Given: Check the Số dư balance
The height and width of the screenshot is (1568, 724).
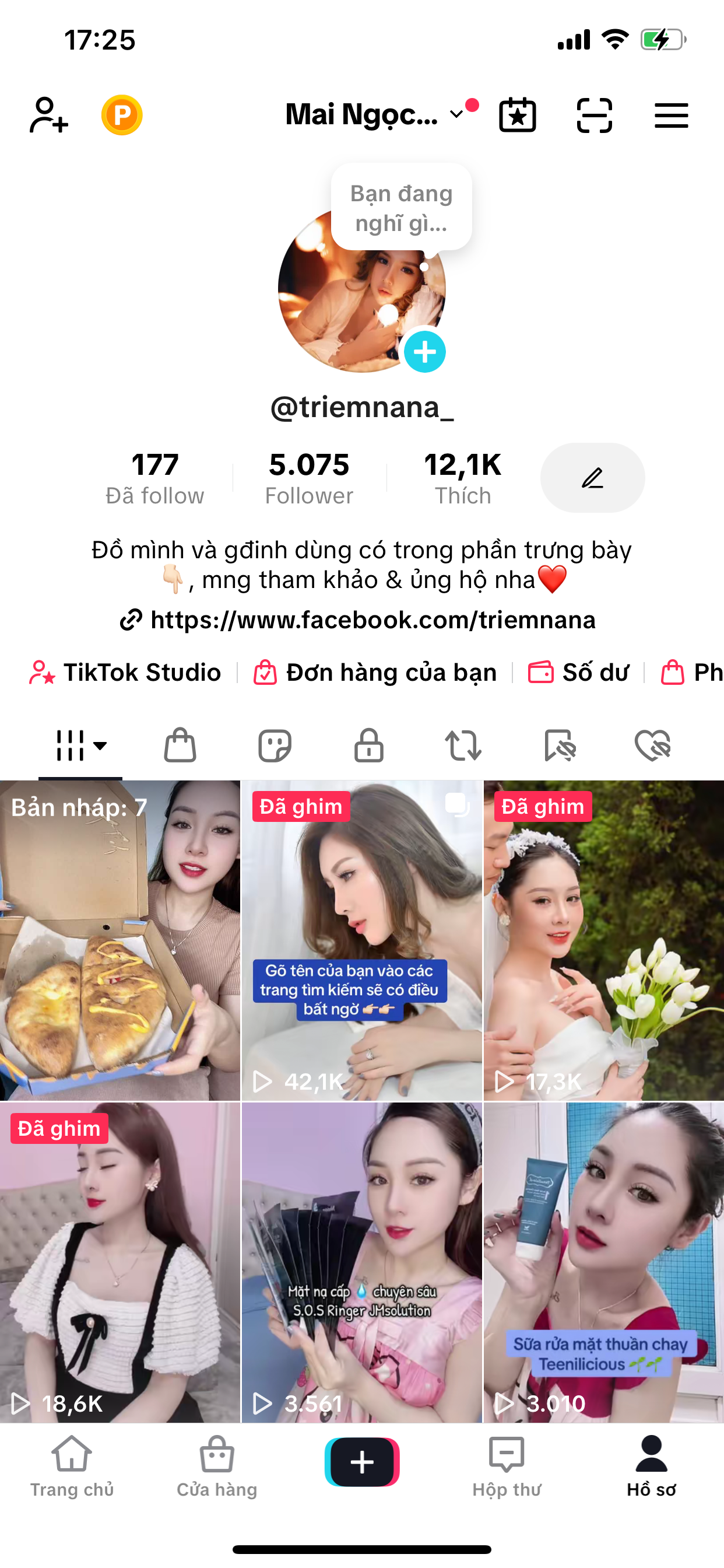Looking at the screenshot, I should coord(579,673).
